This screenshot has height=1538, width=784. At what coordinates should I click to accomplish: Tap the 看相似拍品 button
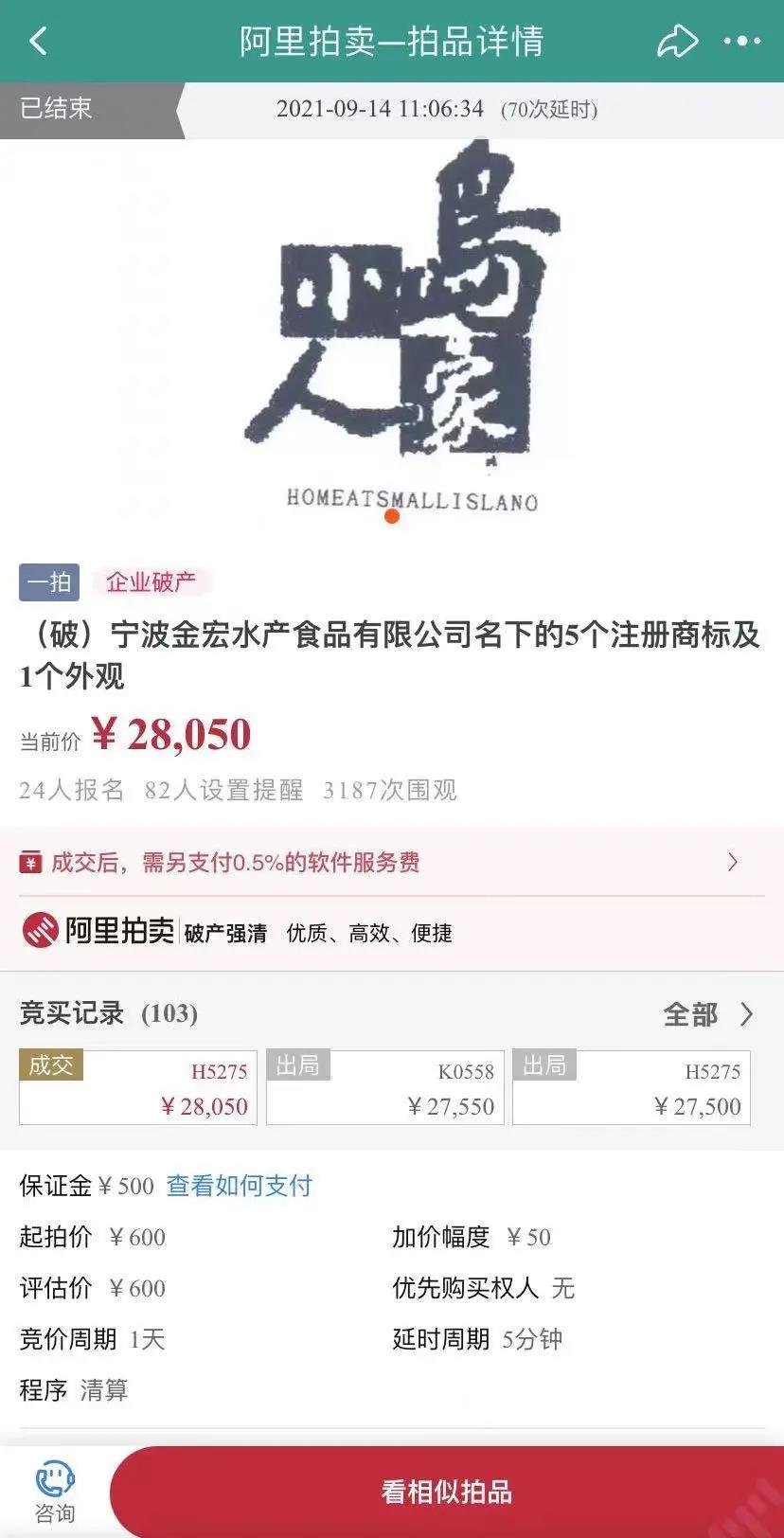447,1492
